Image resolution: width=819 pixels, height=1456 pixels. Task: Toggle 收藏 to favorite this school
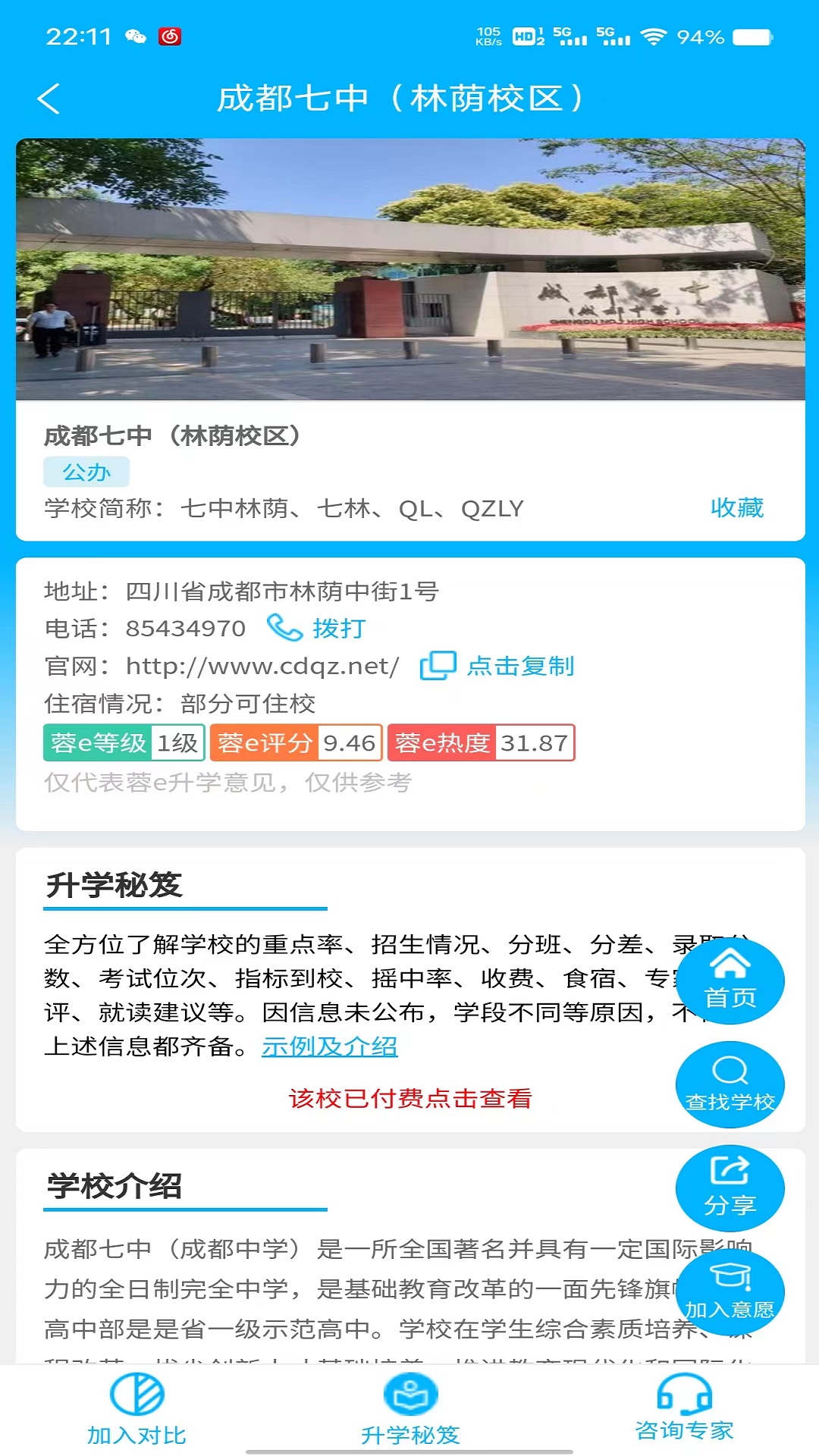[738, 509]
